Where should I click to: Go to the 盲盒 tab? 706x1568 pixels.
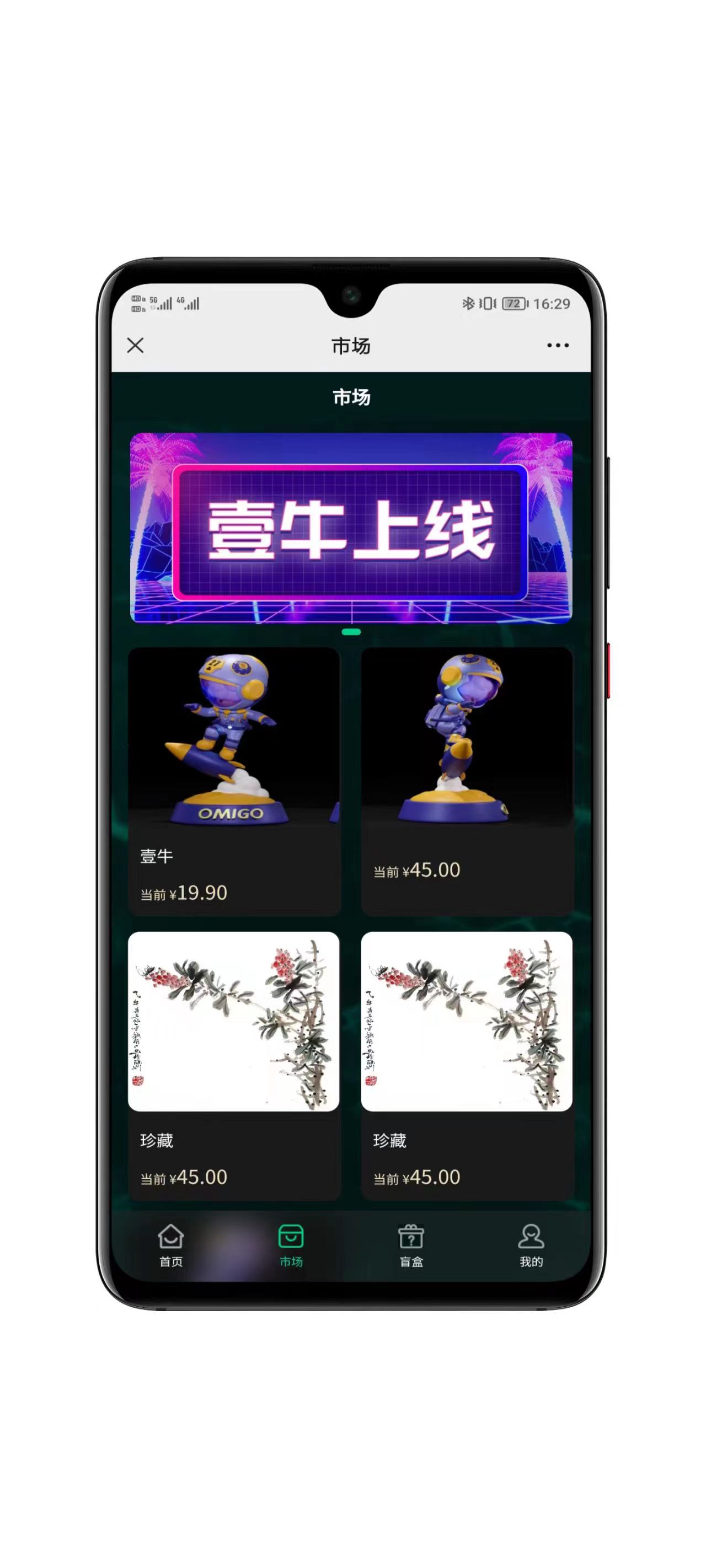click(x=411, y=1245)
